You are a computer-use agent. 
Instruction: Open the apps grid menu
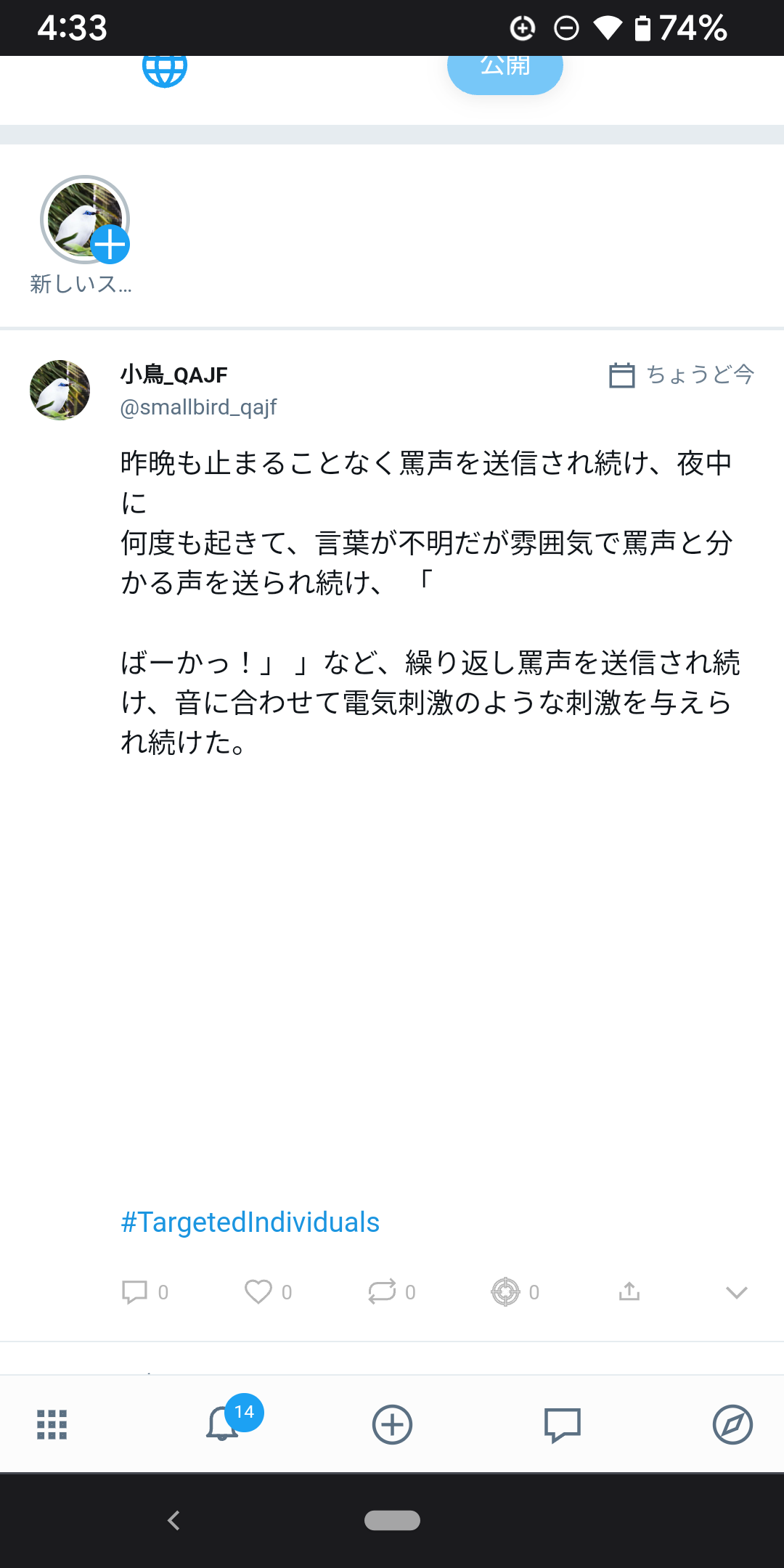tap(52, 1424)
